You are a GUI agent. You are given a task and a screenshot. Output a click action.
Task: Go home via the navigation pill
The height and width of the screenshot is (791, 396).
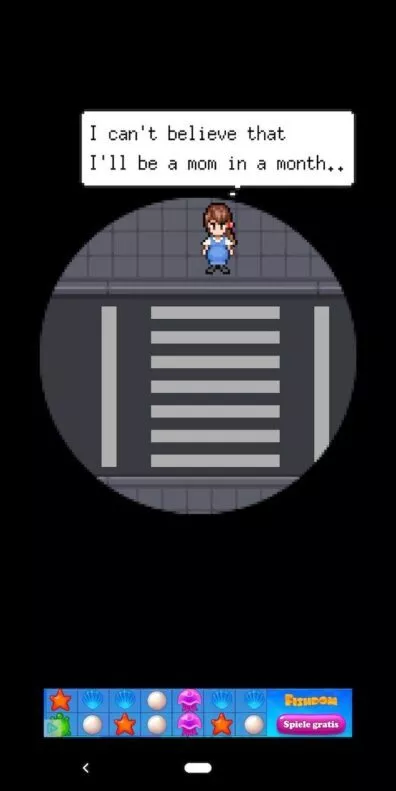pos(198,768)
